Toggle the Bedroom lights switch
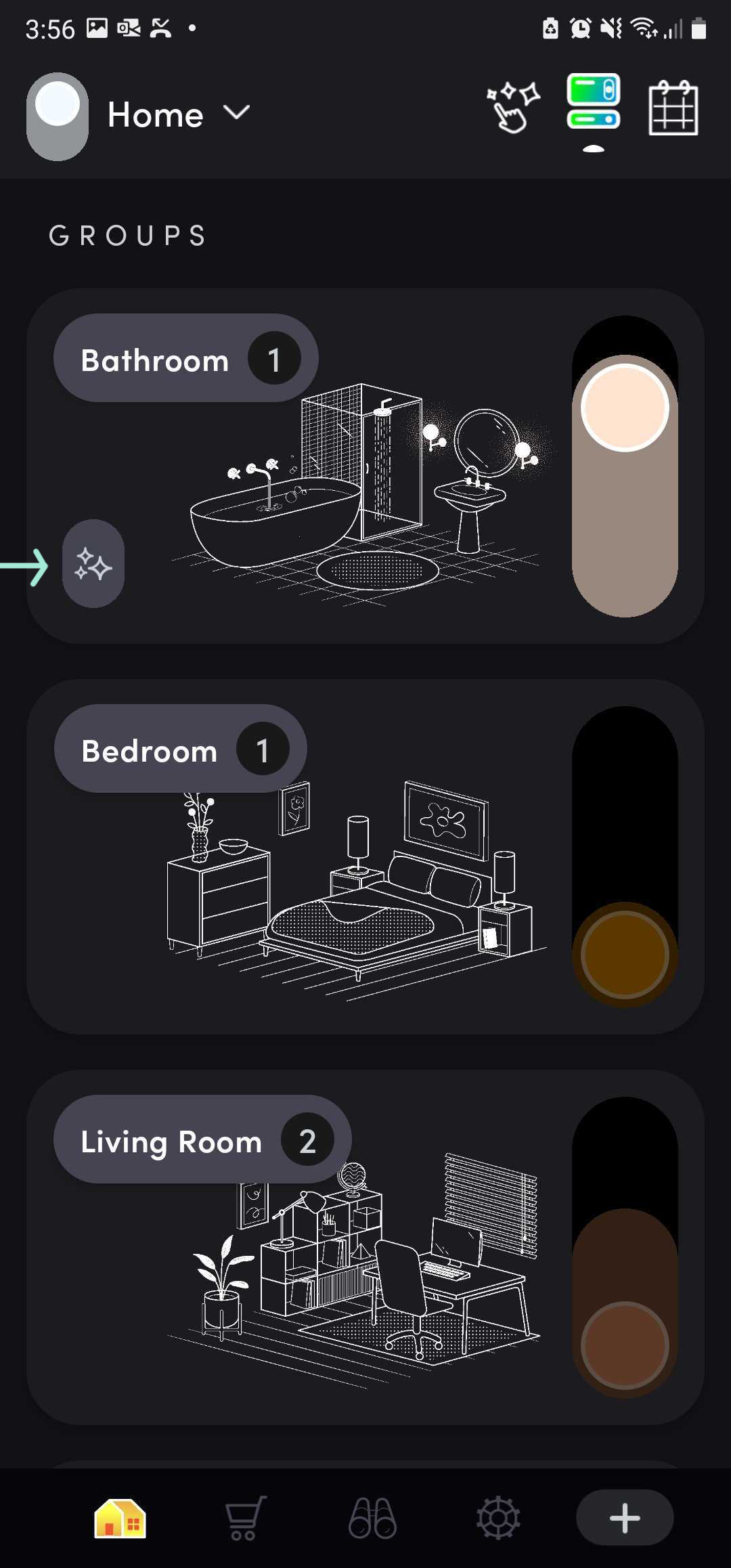Image resolution: width=731 pixels, height=1568 pixels. pos(624,856)
